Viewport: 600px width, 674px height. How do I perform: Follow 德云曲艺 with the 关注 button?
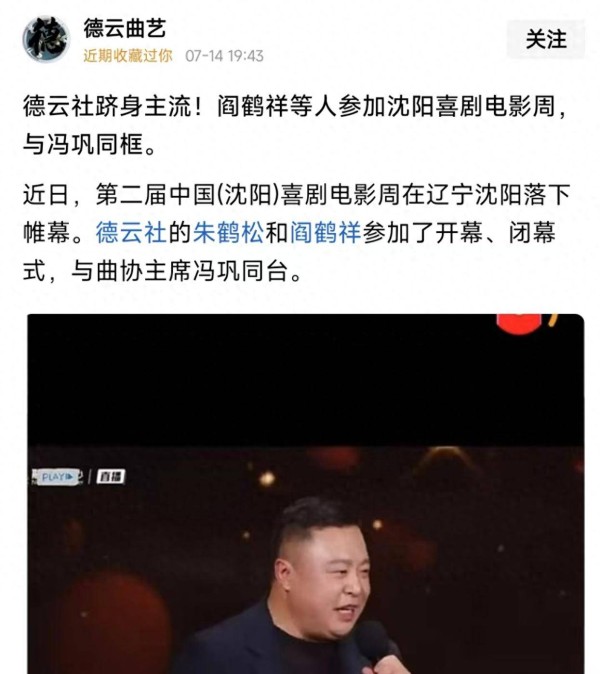(x=546, y=40)
